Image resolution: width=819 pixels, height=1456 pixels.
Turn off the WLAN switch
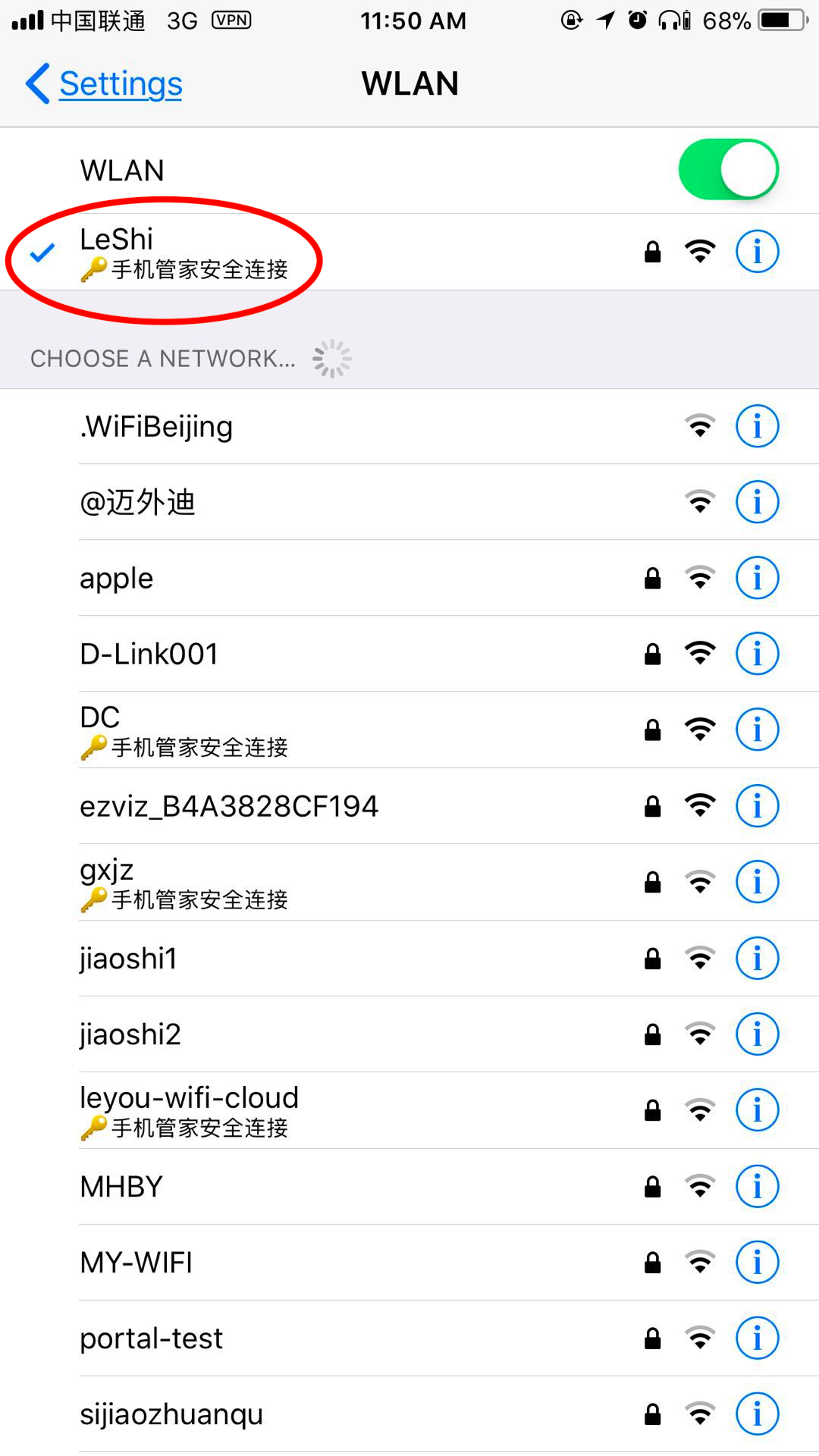pos(728,169)
